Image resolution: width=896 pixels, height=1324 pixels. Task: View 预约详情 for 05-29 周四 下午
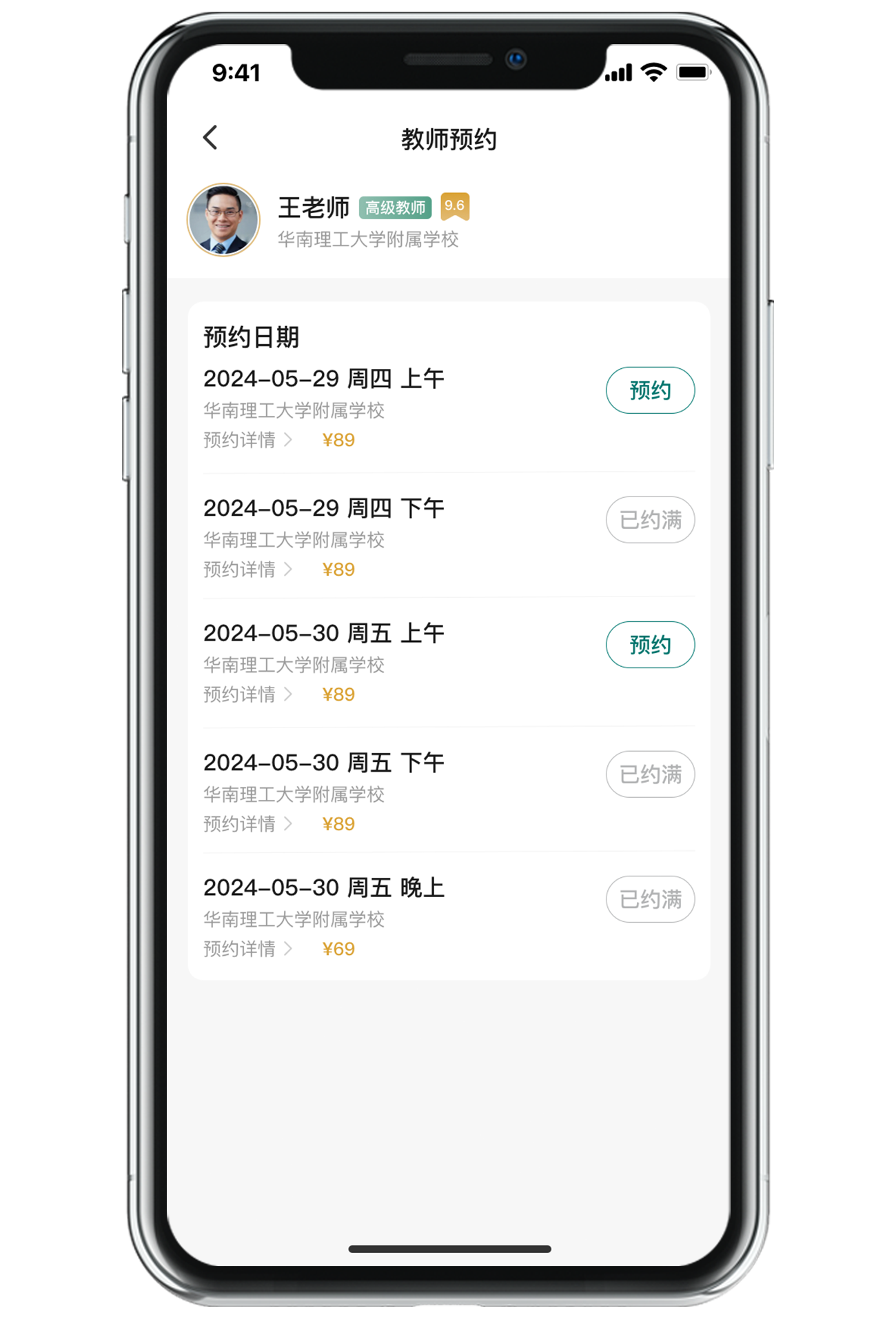(x=247, y=570)
